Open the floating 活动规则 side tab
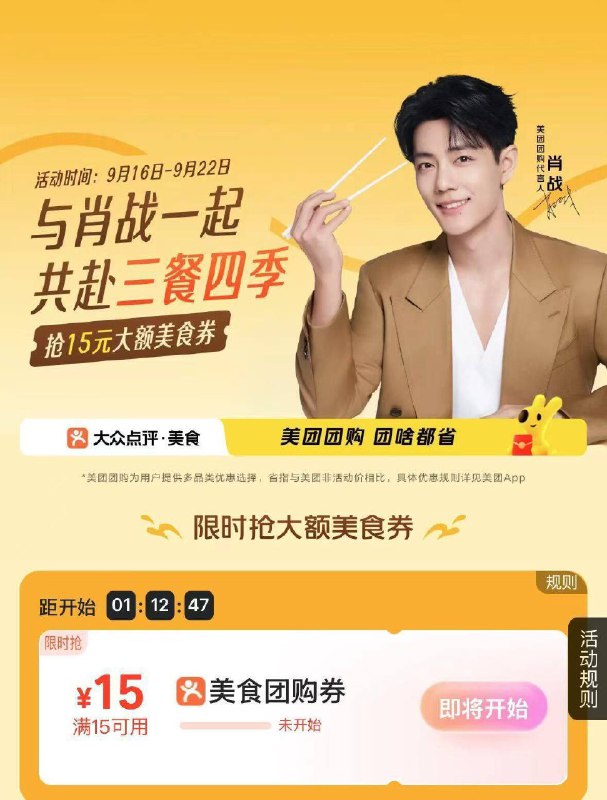 point(590,668)
